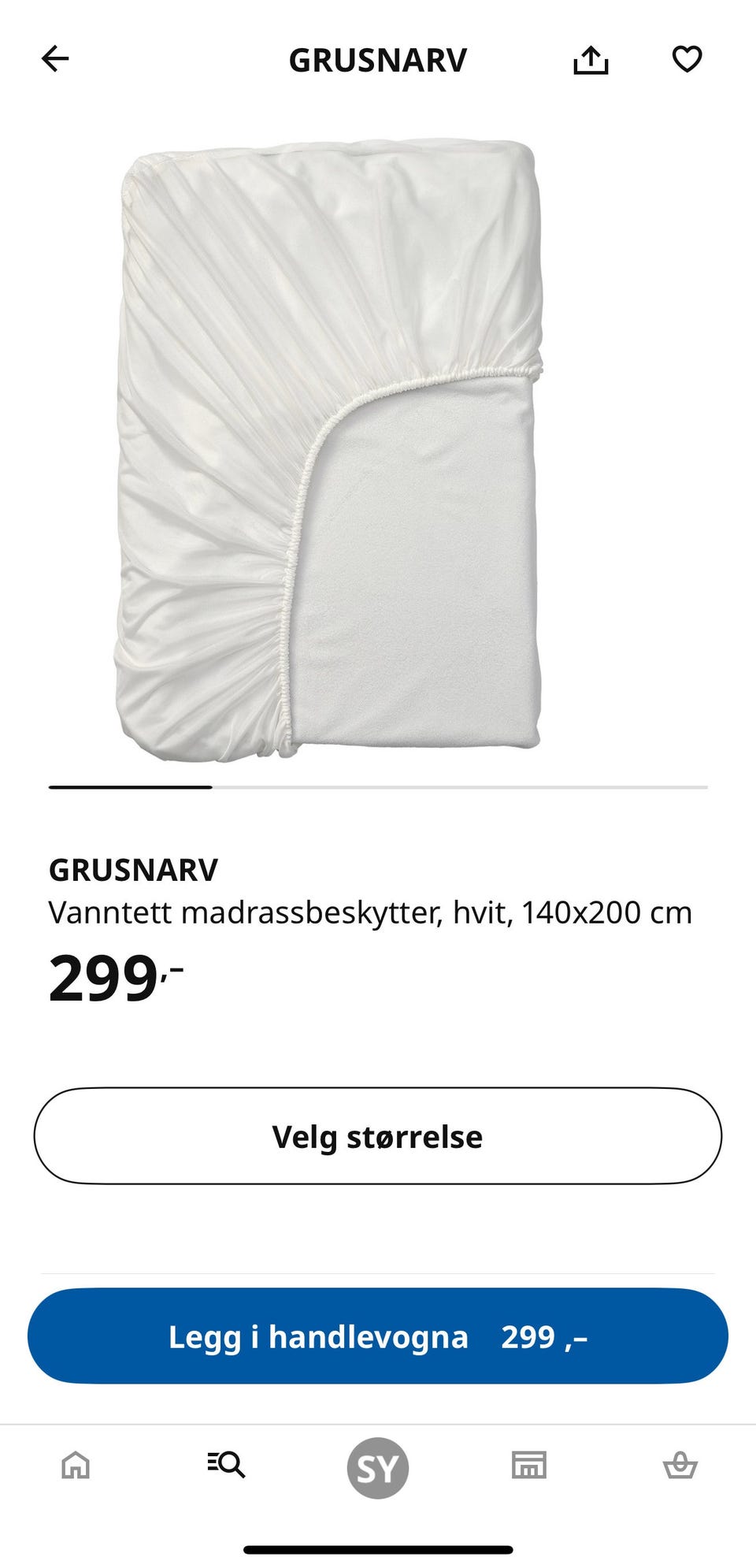The height and width of the screenshot is (1568, 756).
Task: Go back using the arrow icon
Action: (54, 59)
